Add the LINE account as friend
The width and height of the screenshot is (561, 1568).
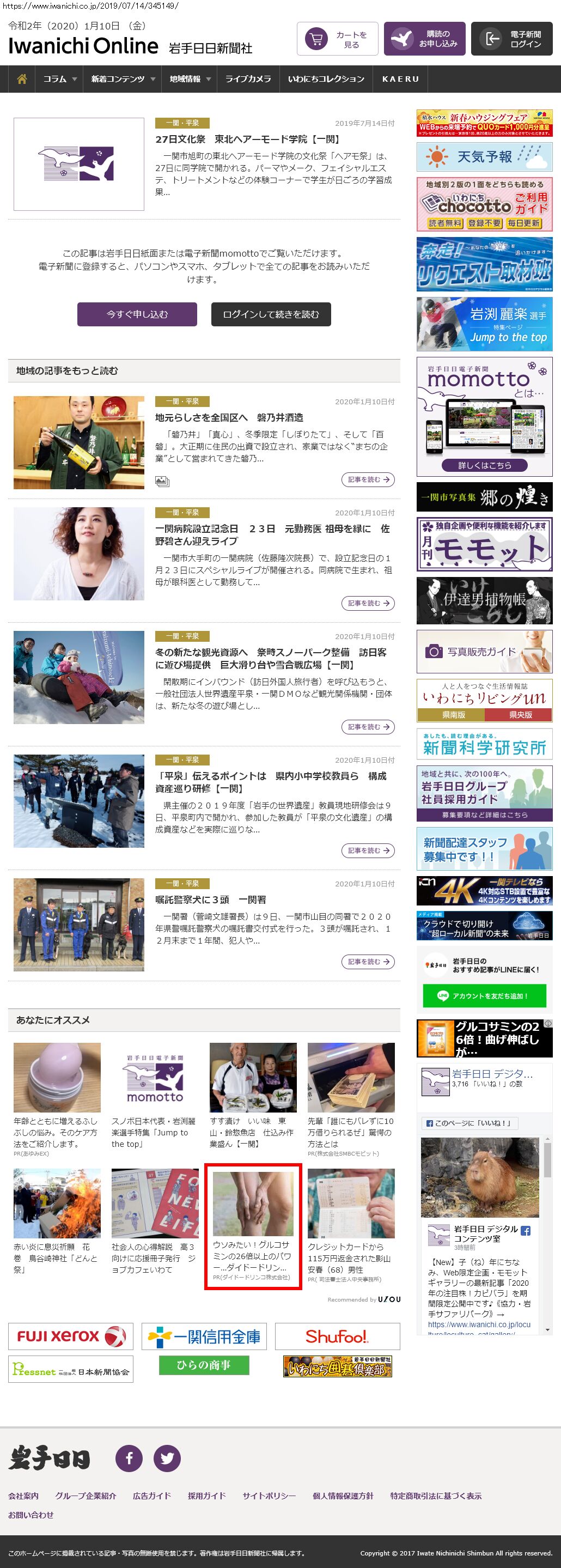pos(484,996)
